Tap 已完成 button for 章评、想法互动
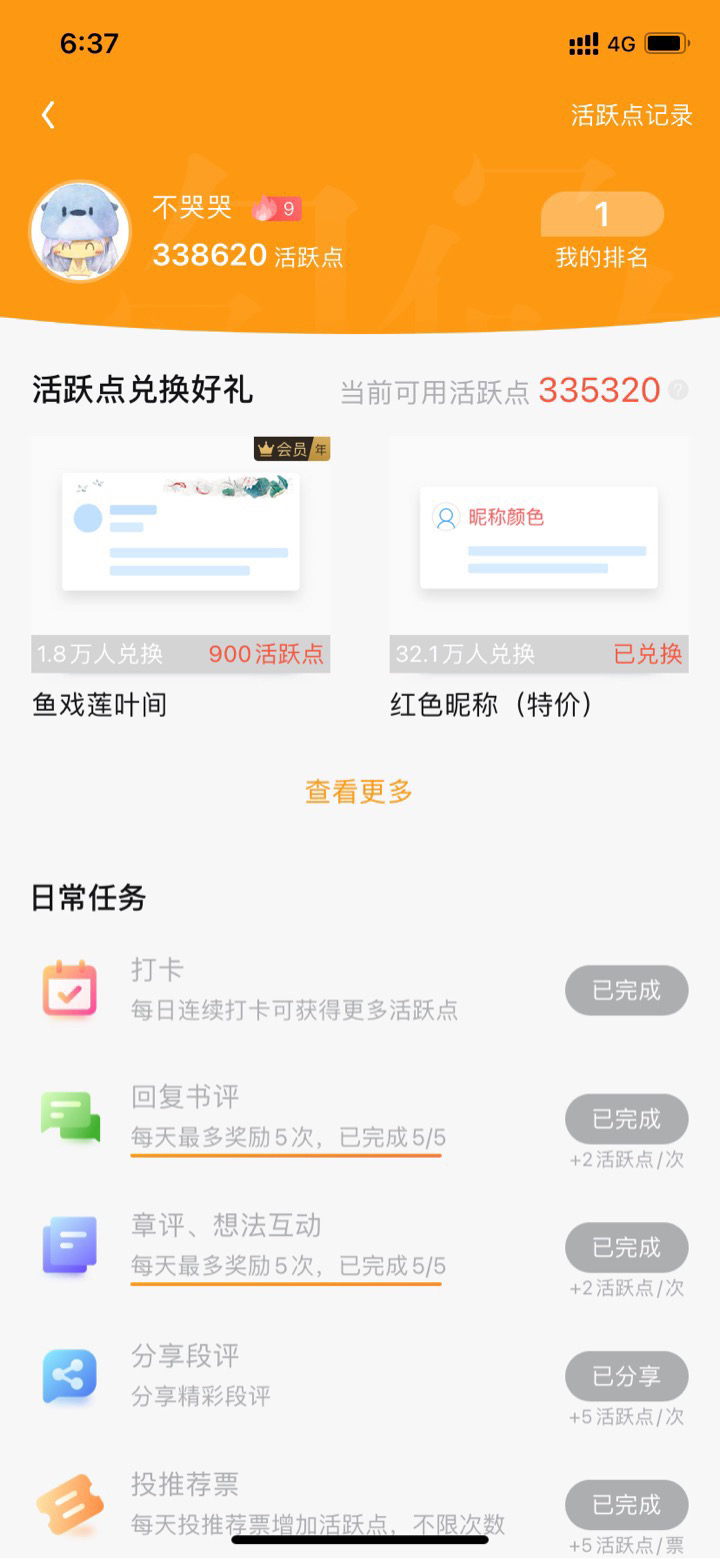 click(x=626, y=1247)
